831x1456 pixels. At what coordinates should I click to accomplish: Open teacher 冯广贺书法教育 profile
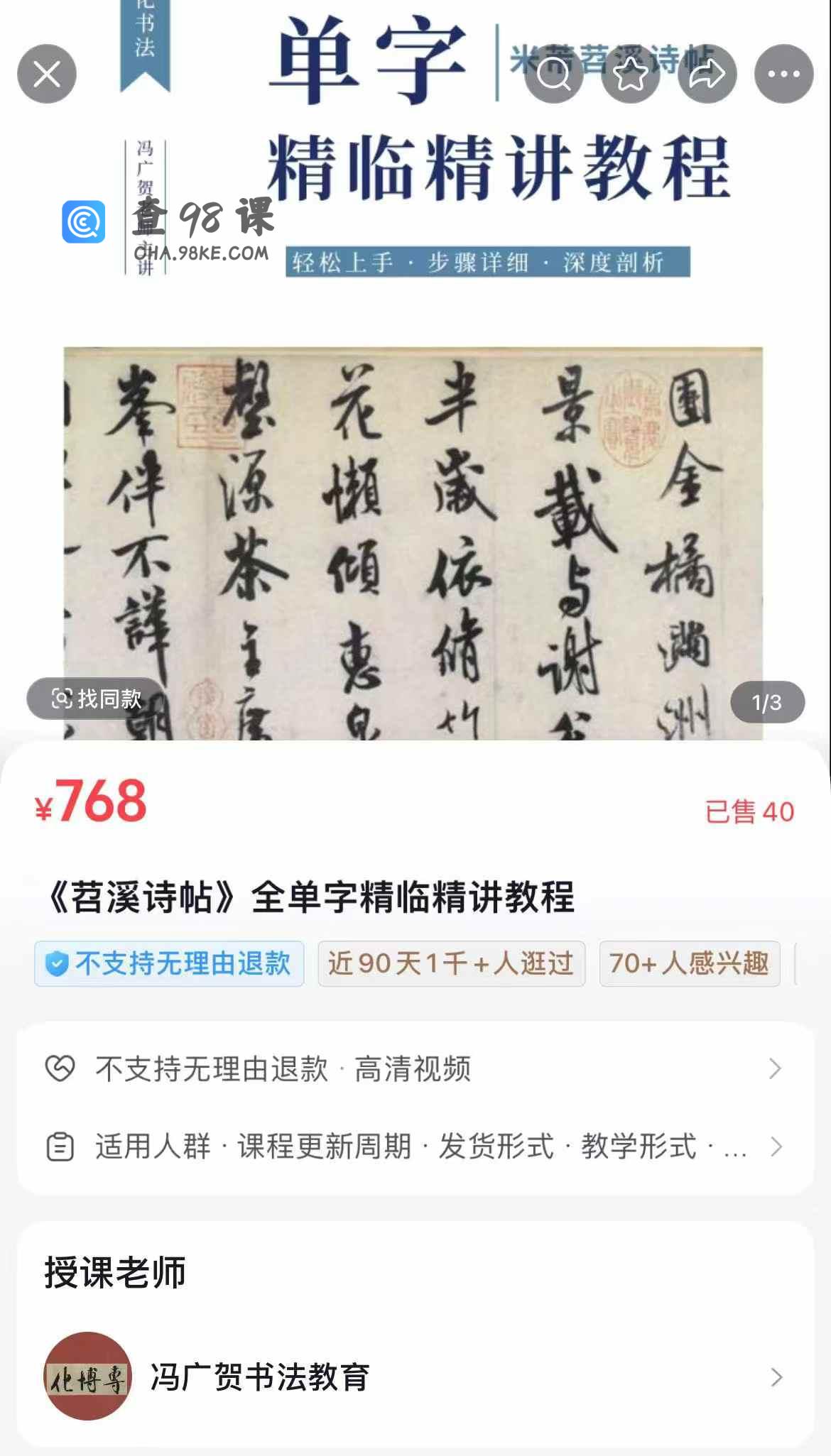coord(415,1376)
